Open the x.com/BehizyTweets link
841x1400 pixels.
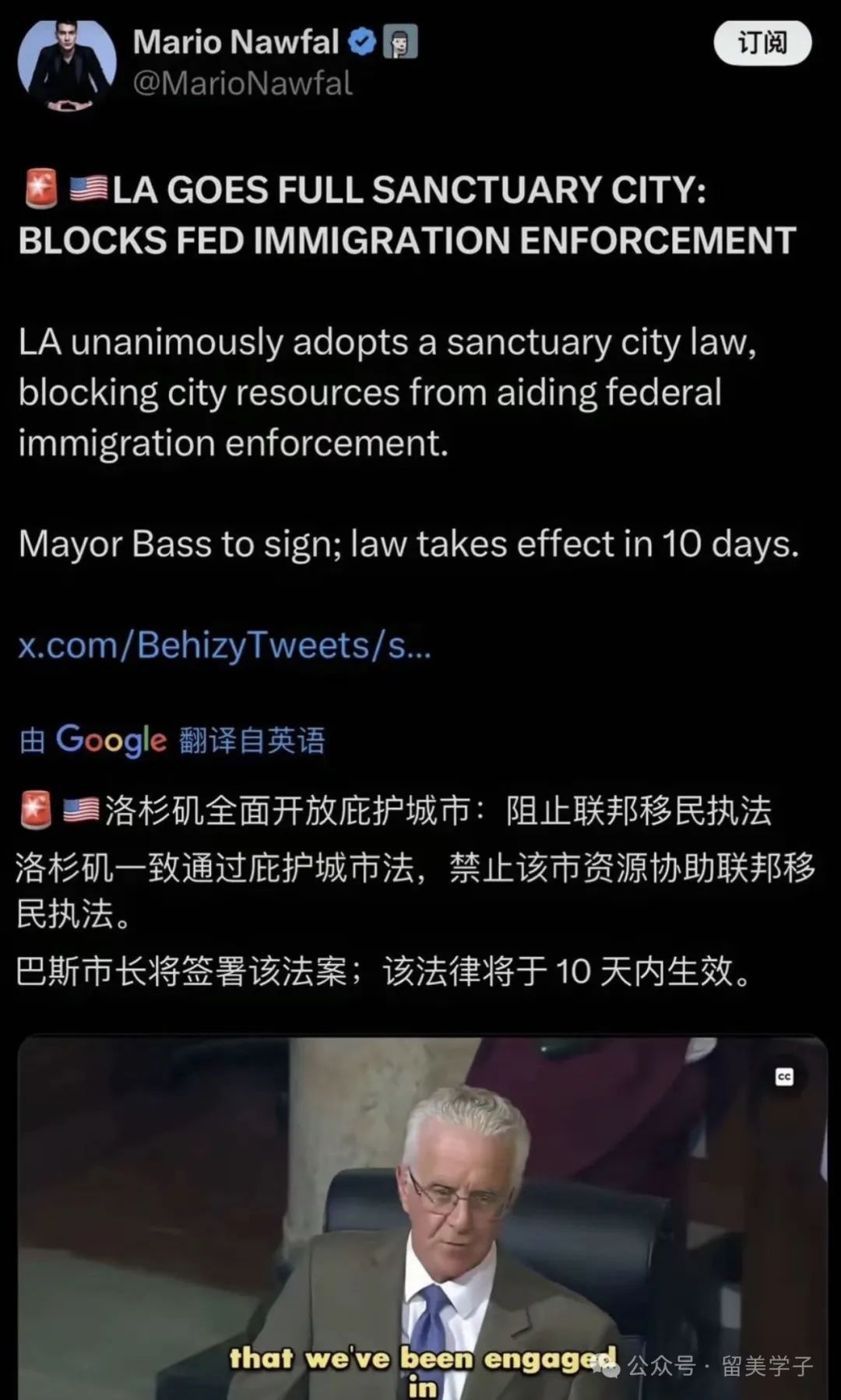[x=224, y=645]
